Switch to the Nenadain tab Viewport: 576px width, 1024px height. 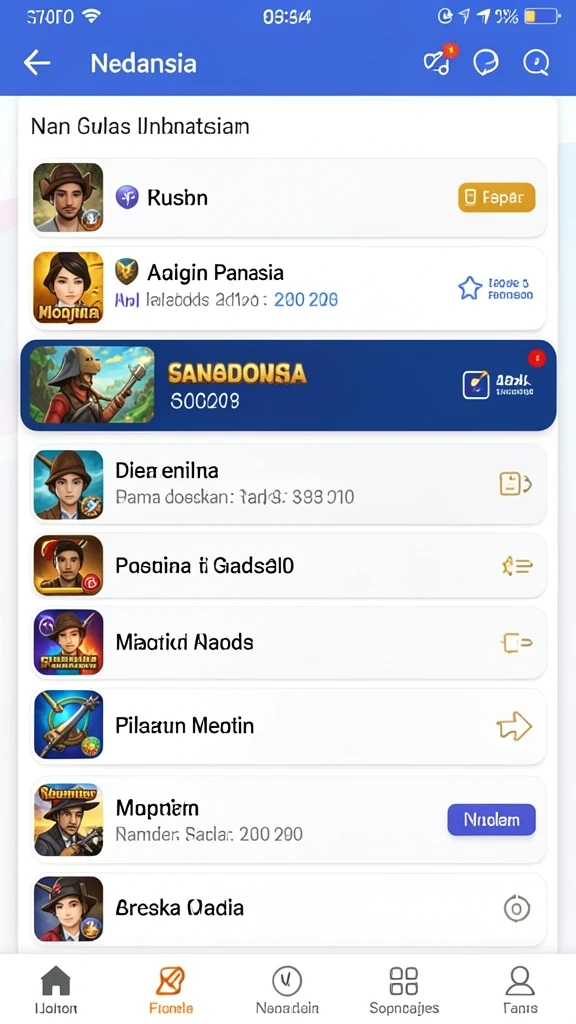tap(287, 989)
